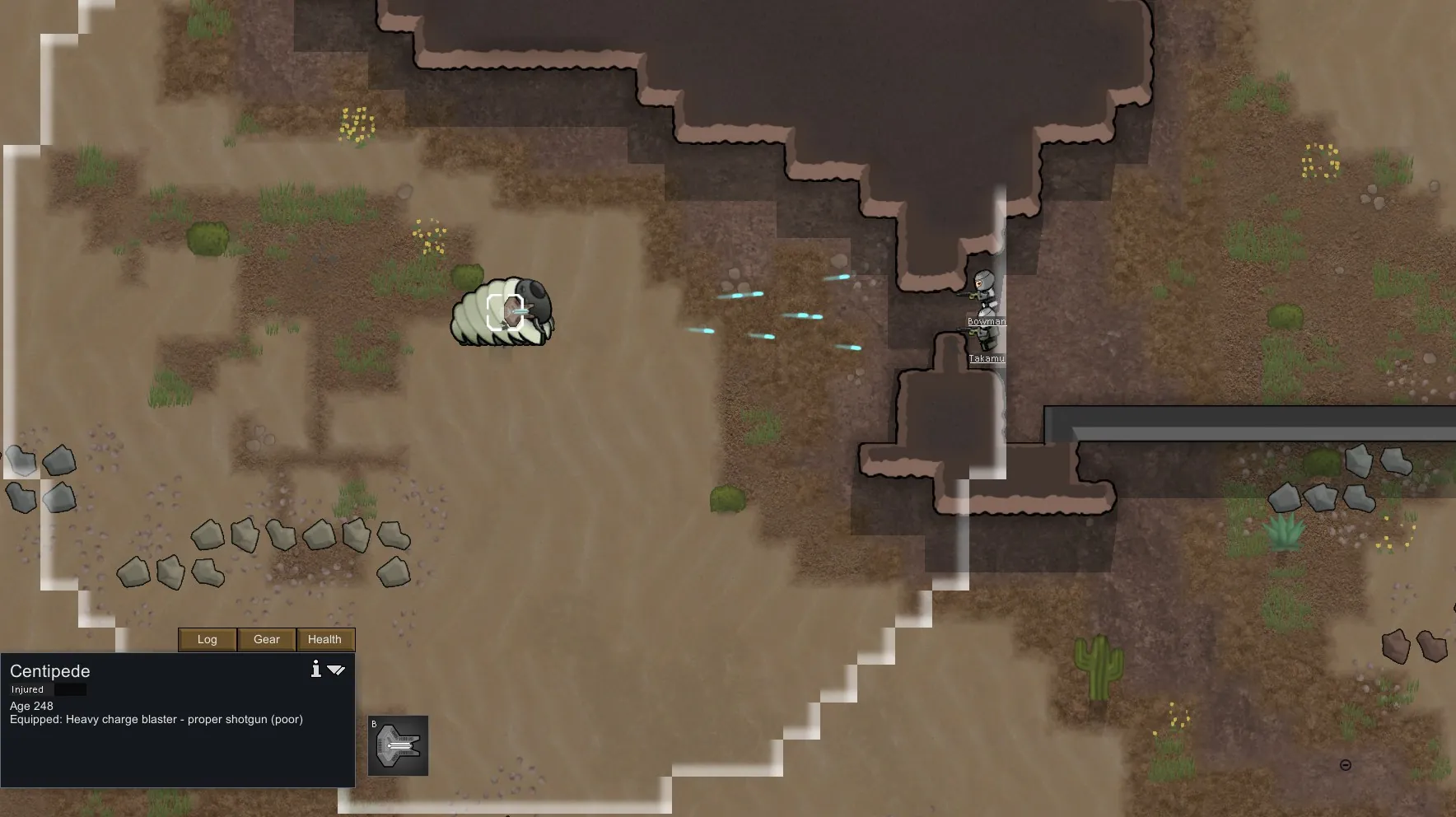
Task: Open the Log tab
Action: 208,639
